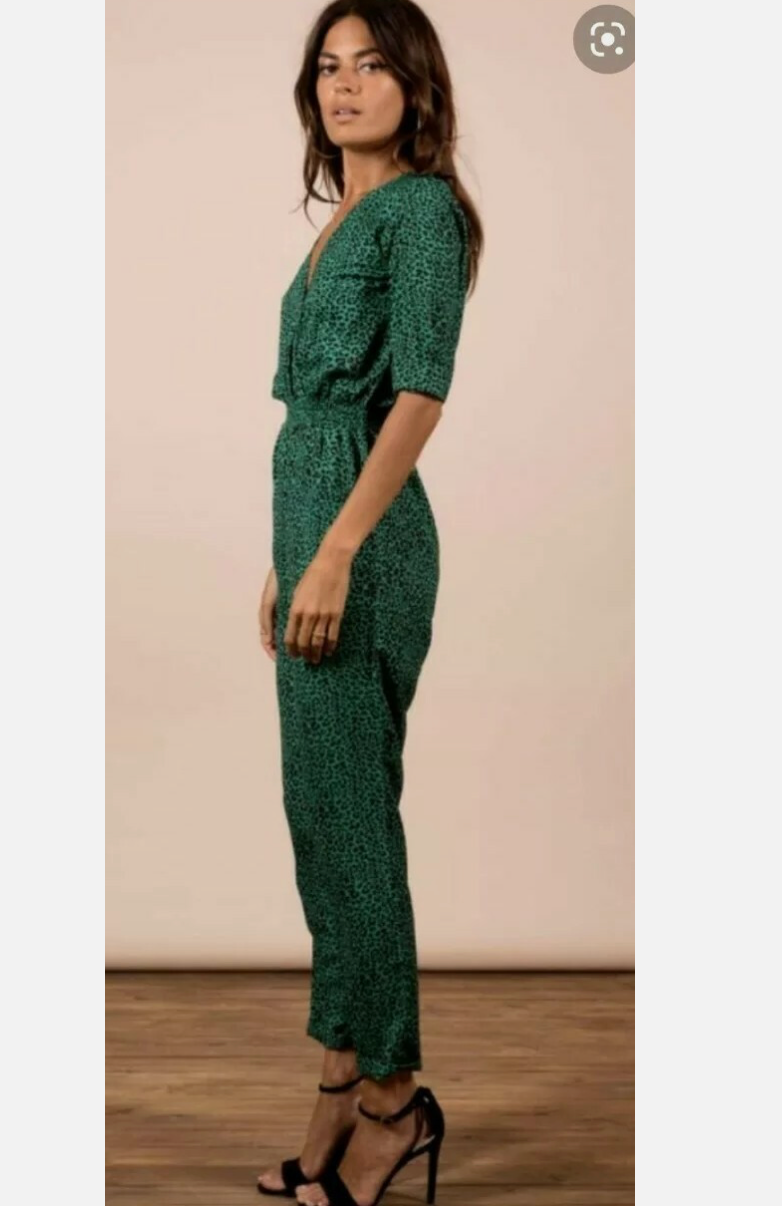The width and height of the screenshot is (782, 1208).
Task: Open visual search lens icon
Action: [x=606, y=40]
